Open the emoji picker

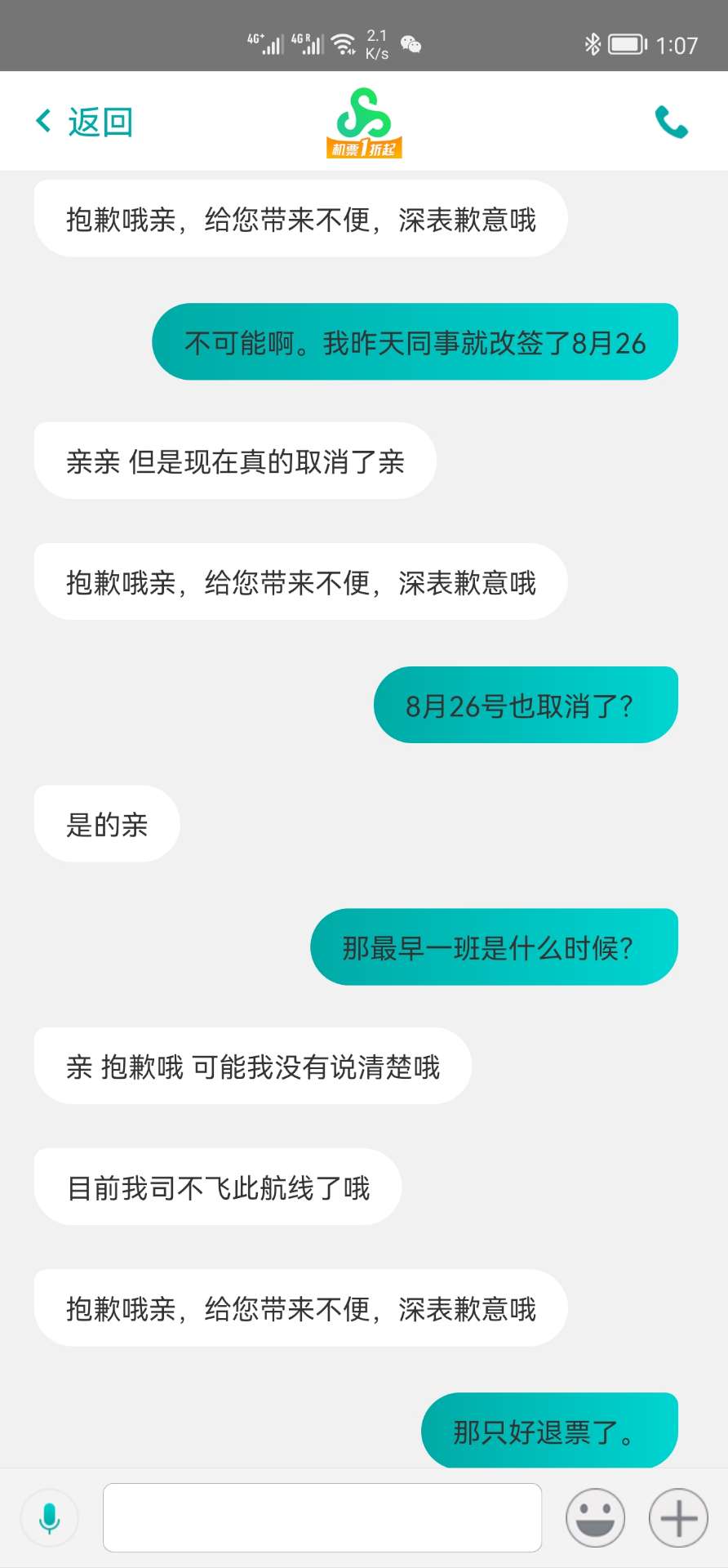(596, 1517)
